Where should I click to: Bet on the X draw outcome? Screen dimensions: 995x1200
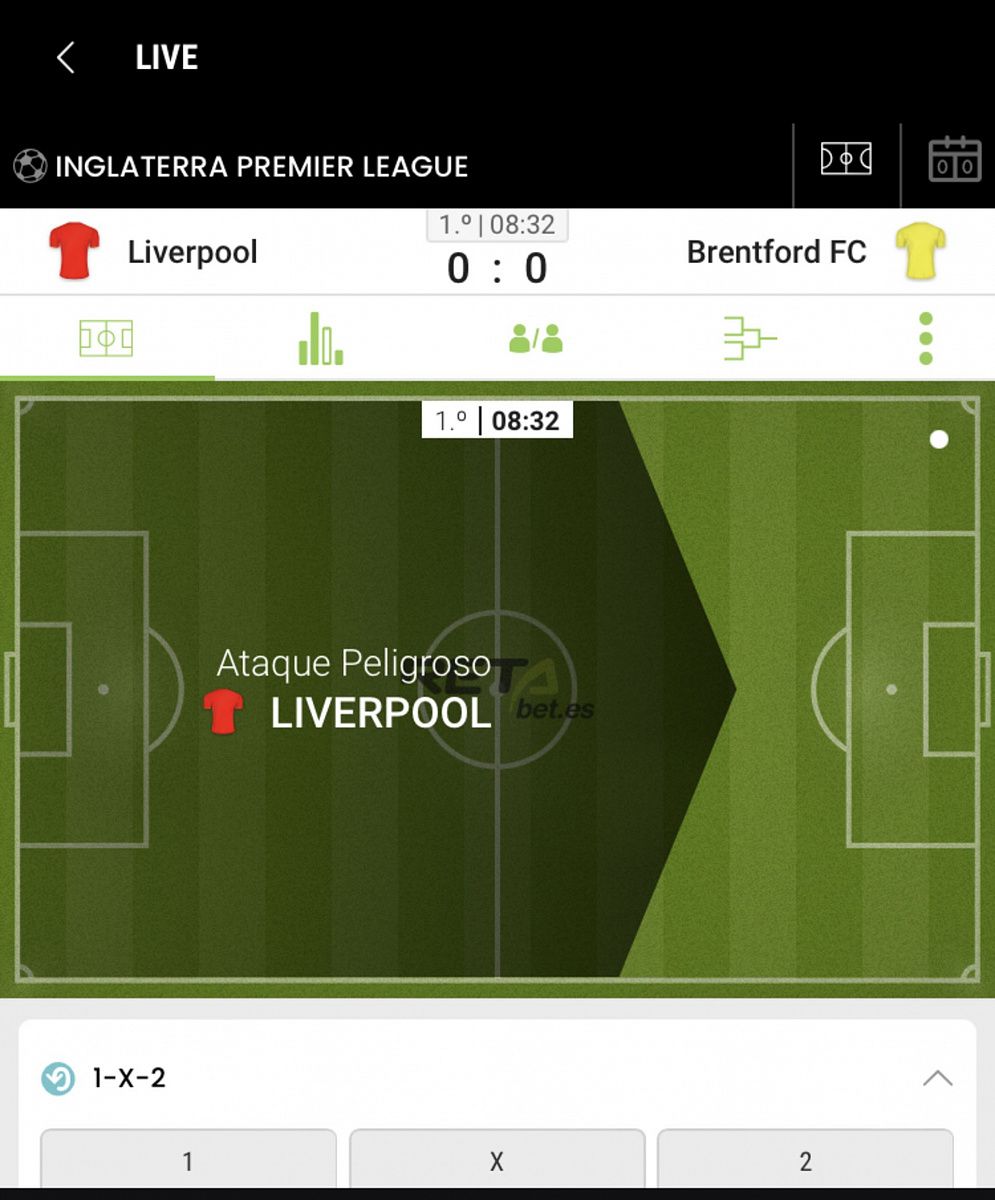(x=497, y=1160)
